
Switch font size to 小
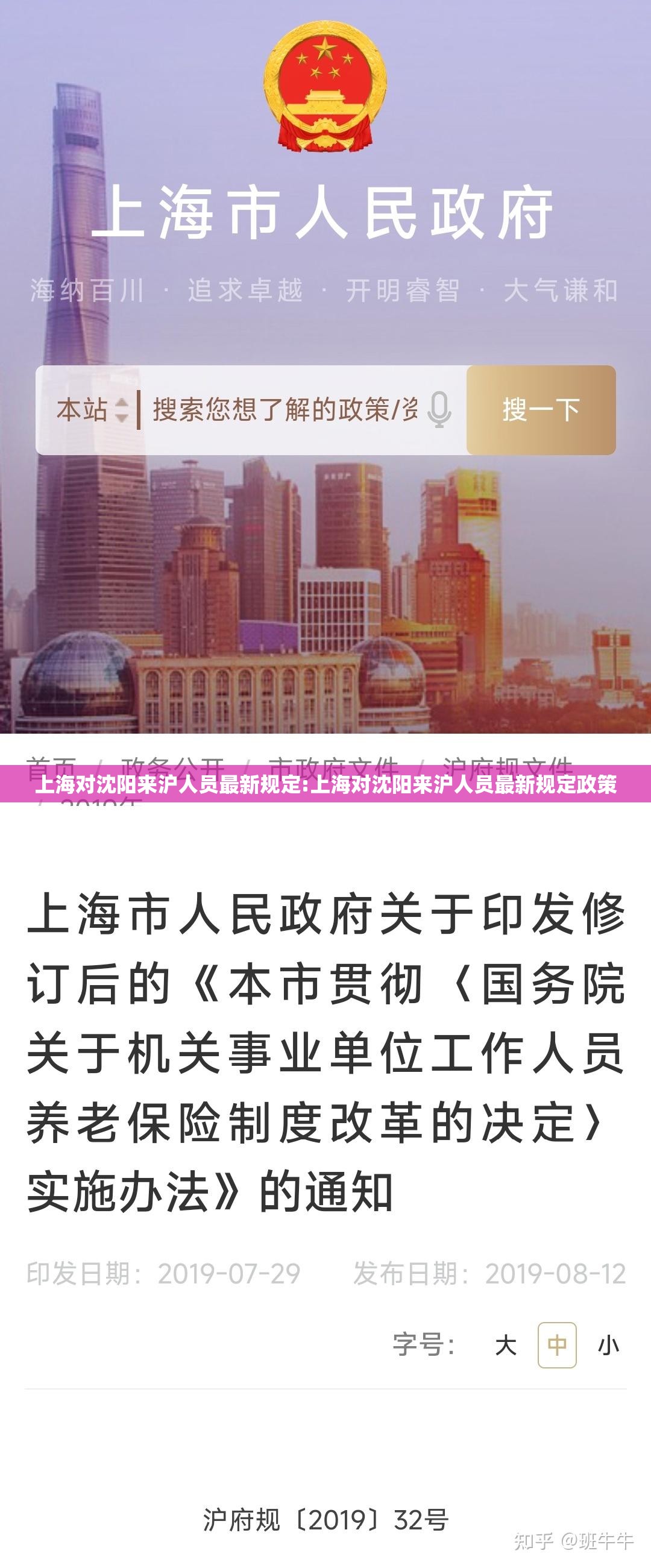point(608,1344)
